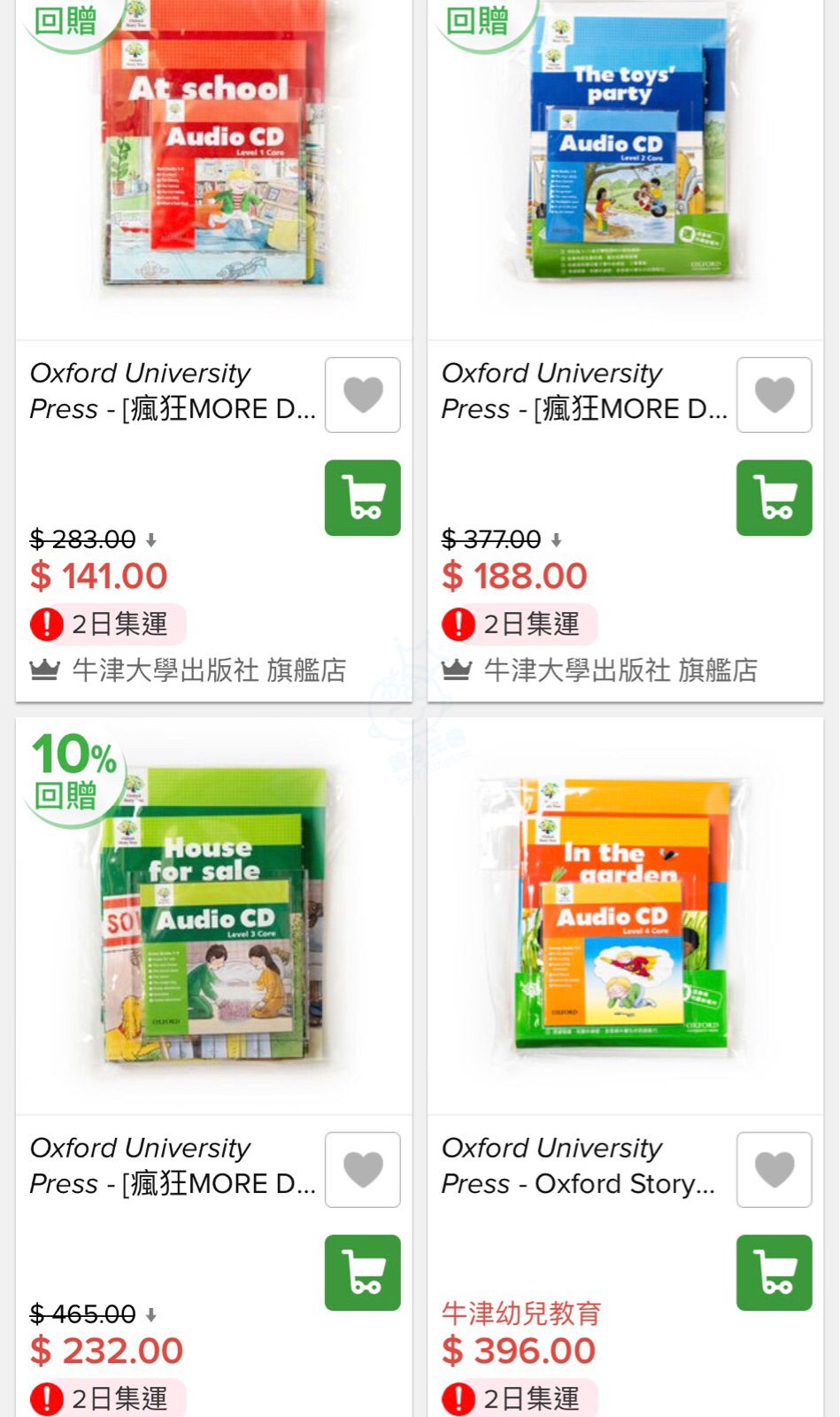Open the In the garden product card
This screenshot has height=1417, width=840.
625,917
